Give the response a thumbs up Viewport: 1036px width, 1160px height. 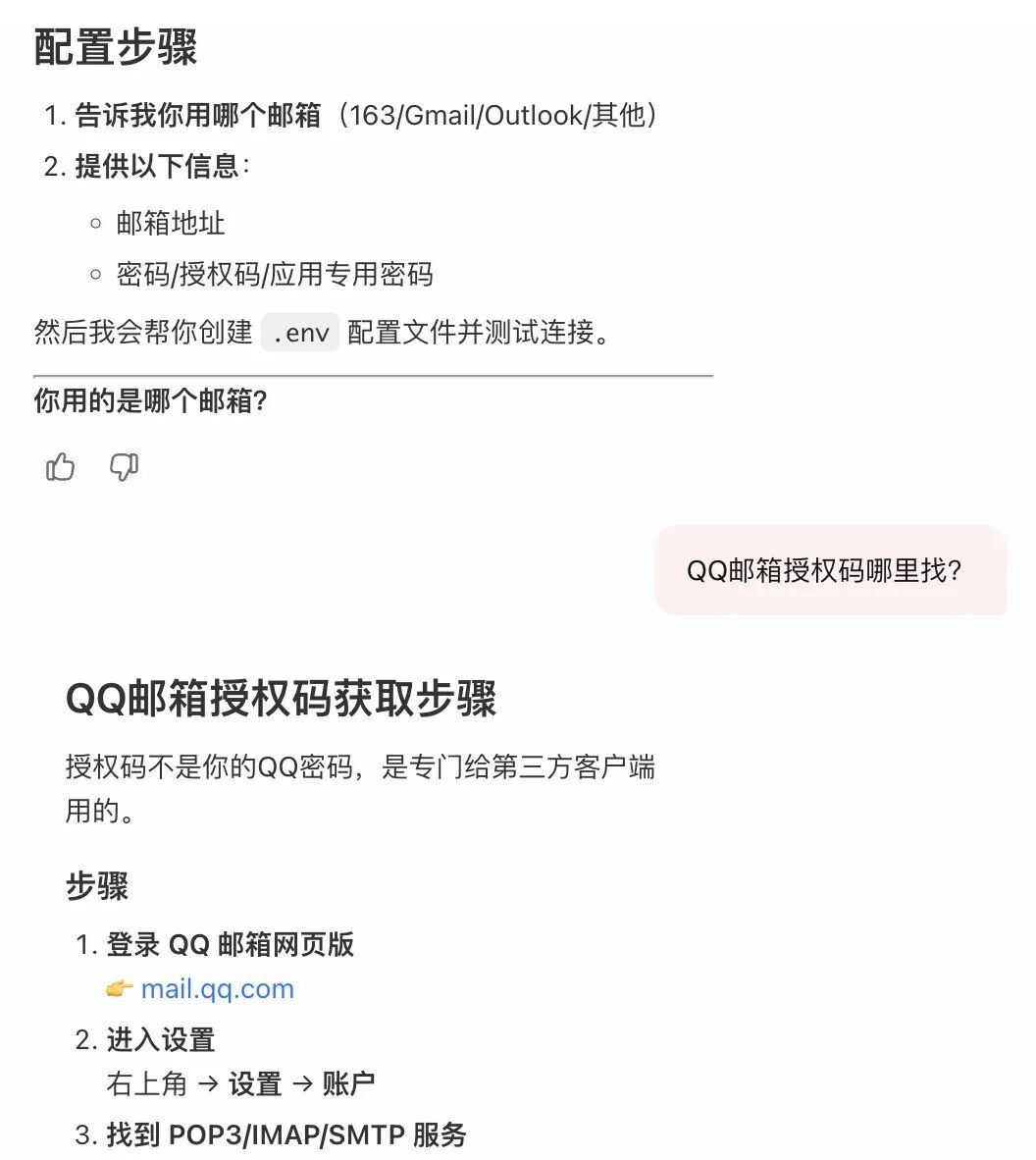pyautogui.click(x=61, y=467)
